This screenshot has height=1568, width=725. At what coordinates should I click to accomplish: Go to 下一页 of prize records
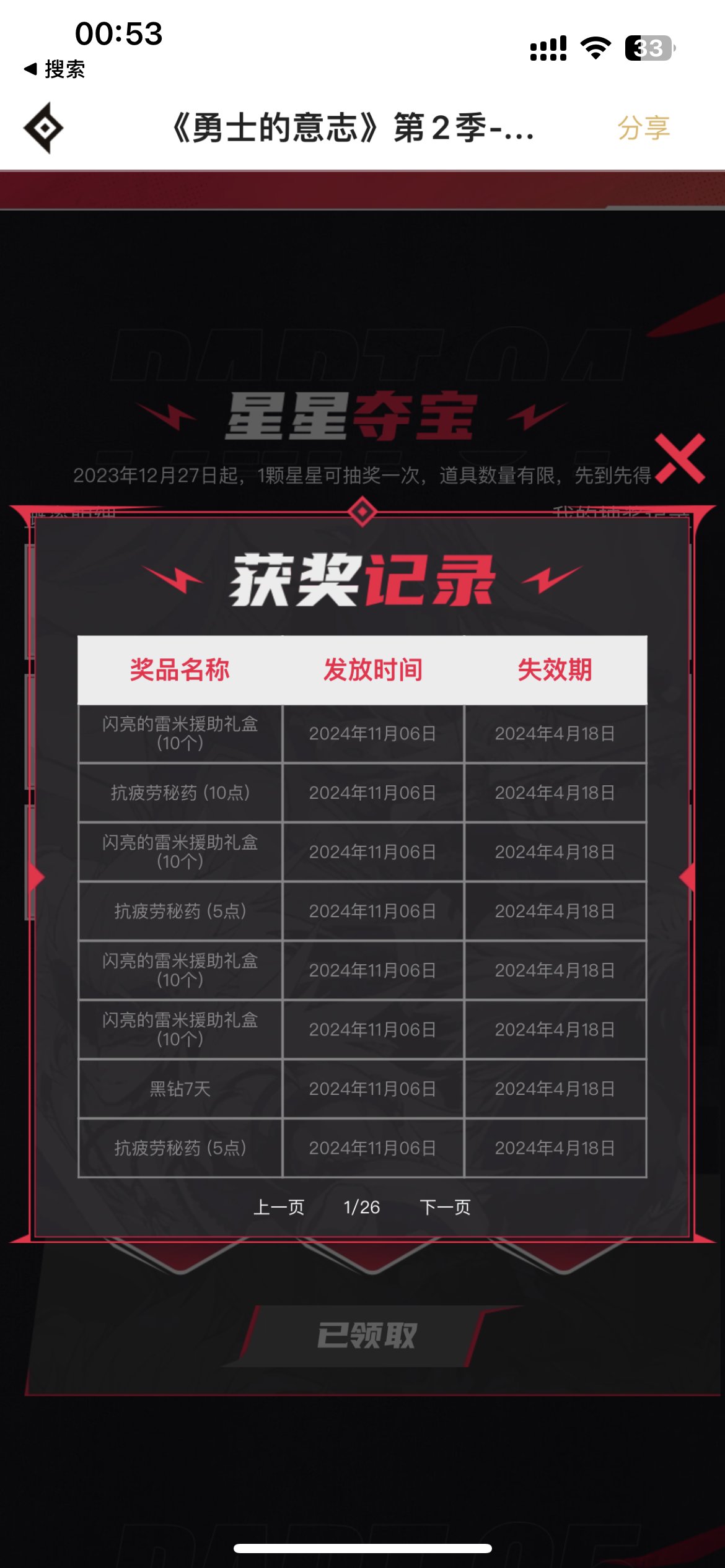(445, 1207)
